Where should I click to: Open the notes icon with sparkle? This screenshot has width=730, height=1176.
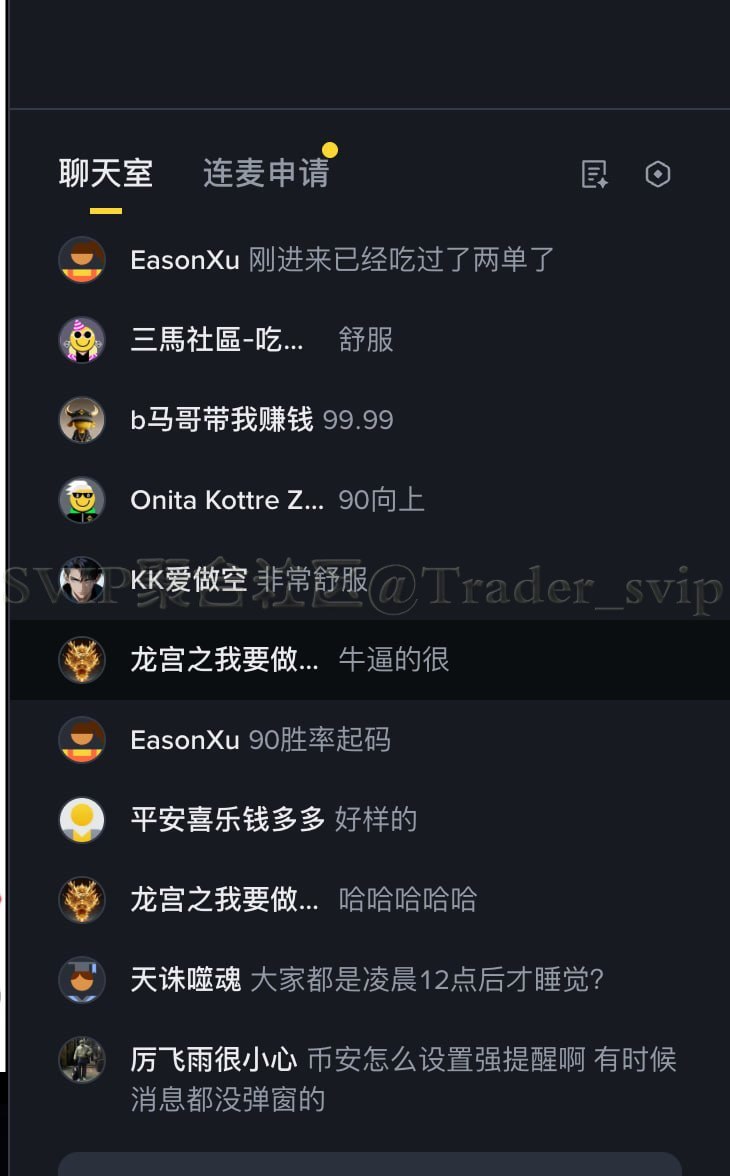click(x=595, y=174)
